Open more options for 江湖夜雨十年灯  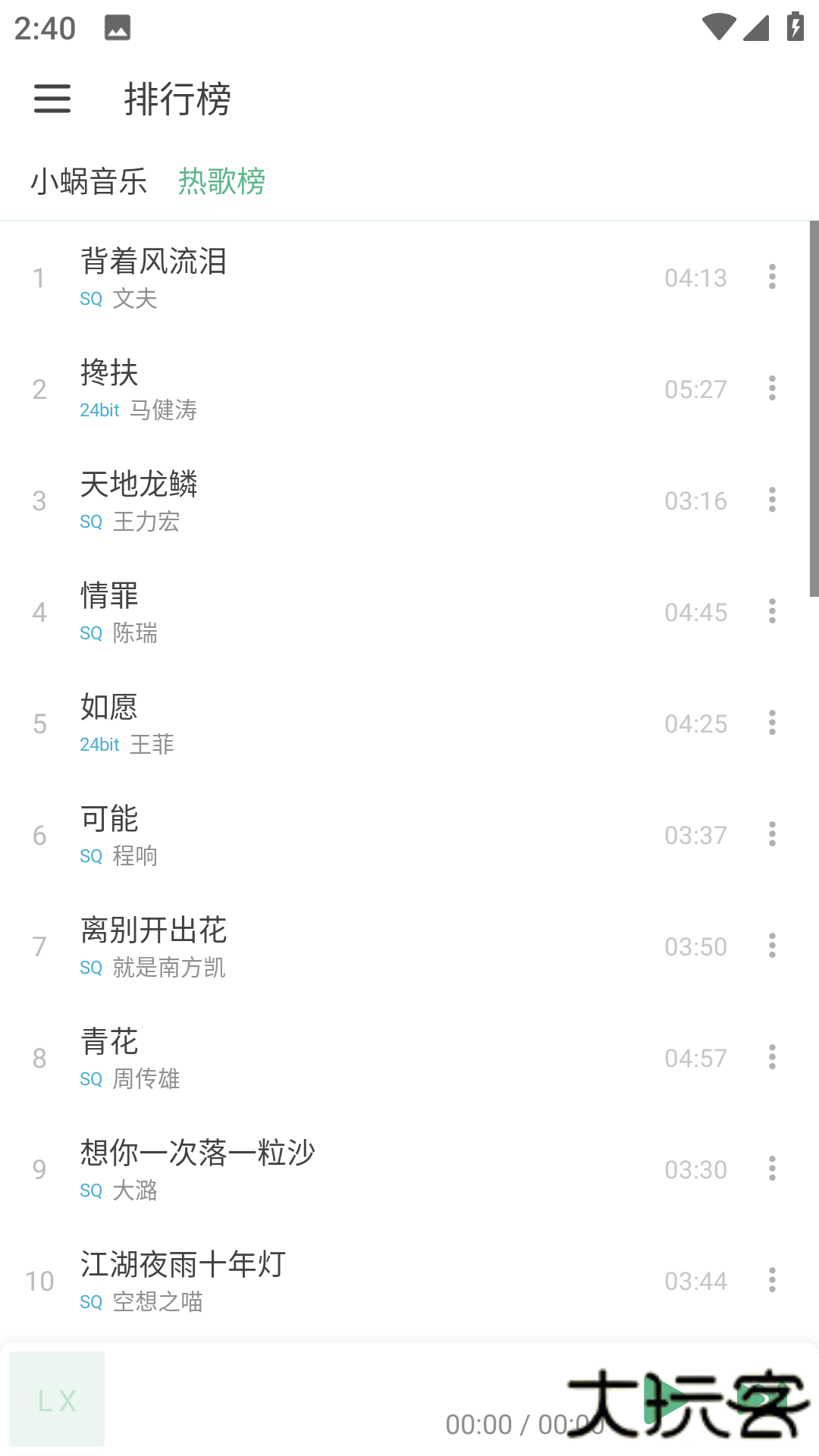[772, 1281]
